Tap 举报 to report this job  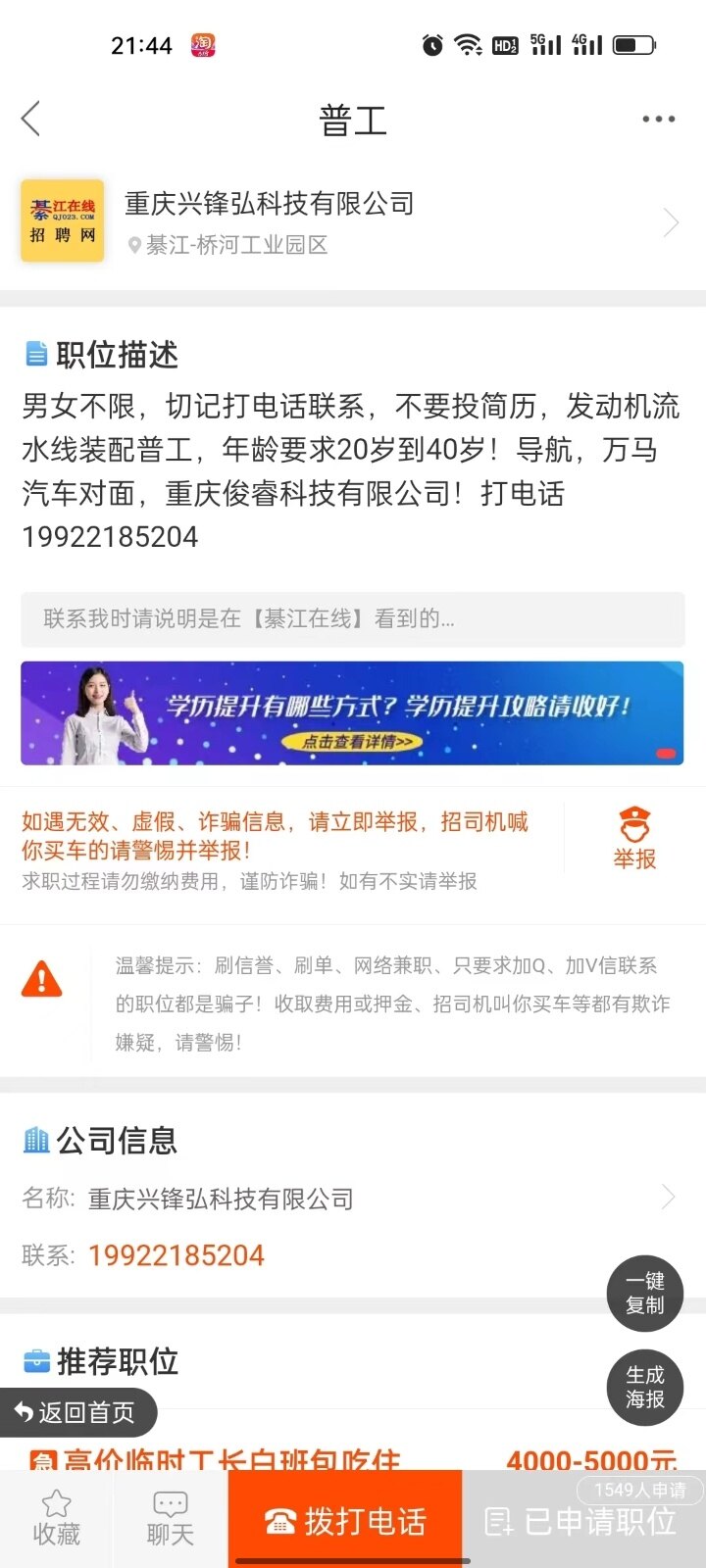click(x=634, y=839)
